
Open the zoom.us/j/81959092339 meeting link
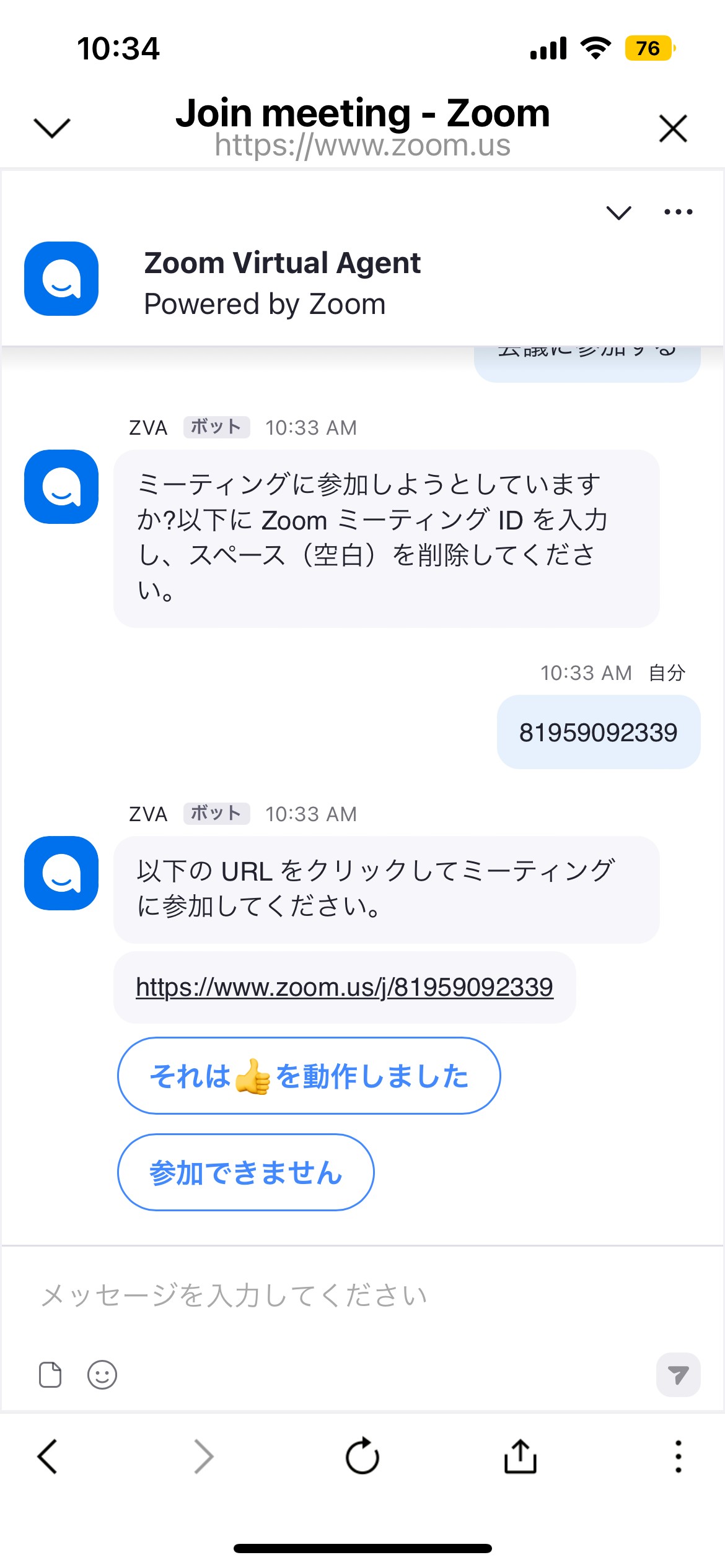[x=345, y=987]
